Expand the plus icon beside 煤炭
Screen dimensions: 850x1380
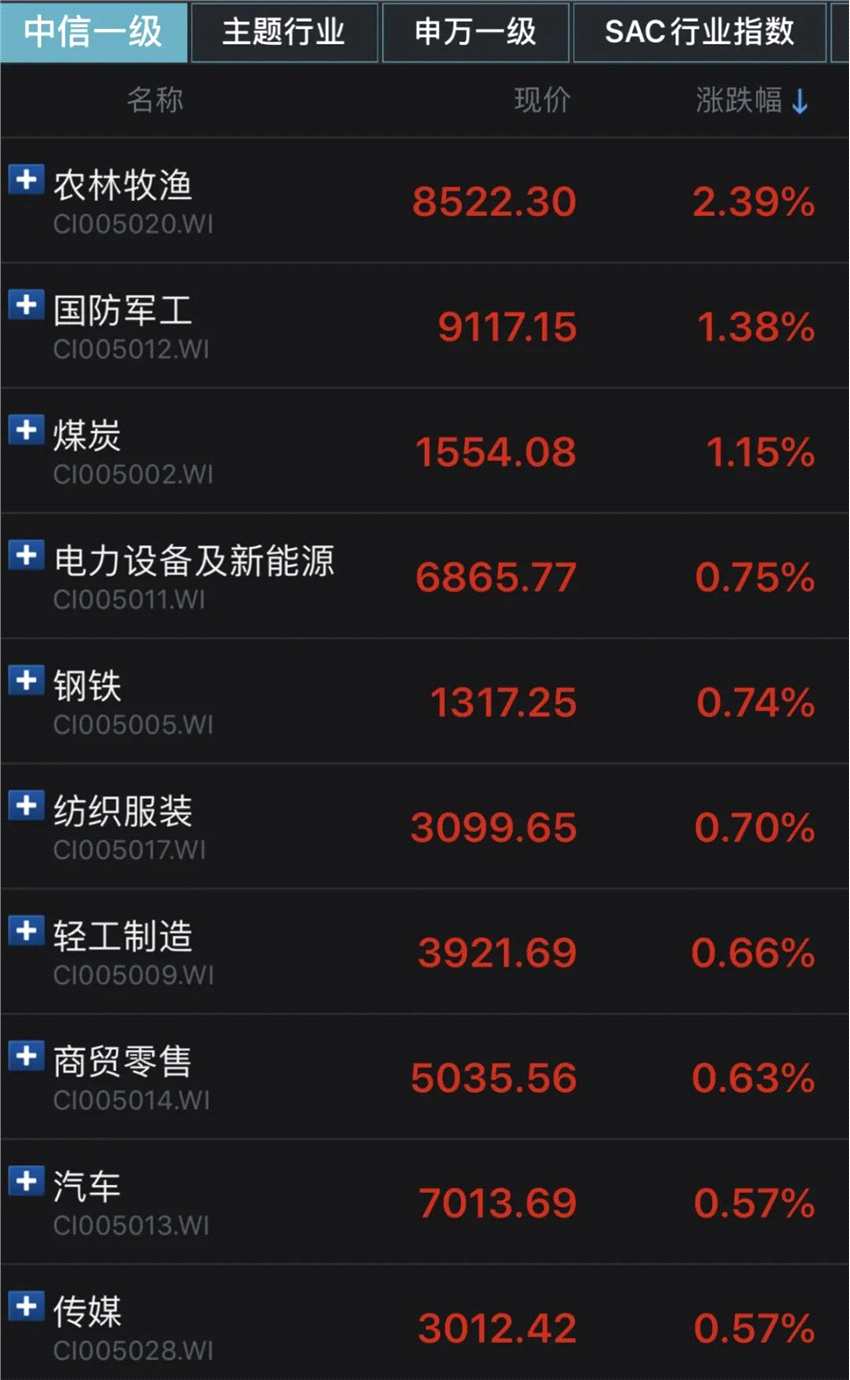point(26,430)
